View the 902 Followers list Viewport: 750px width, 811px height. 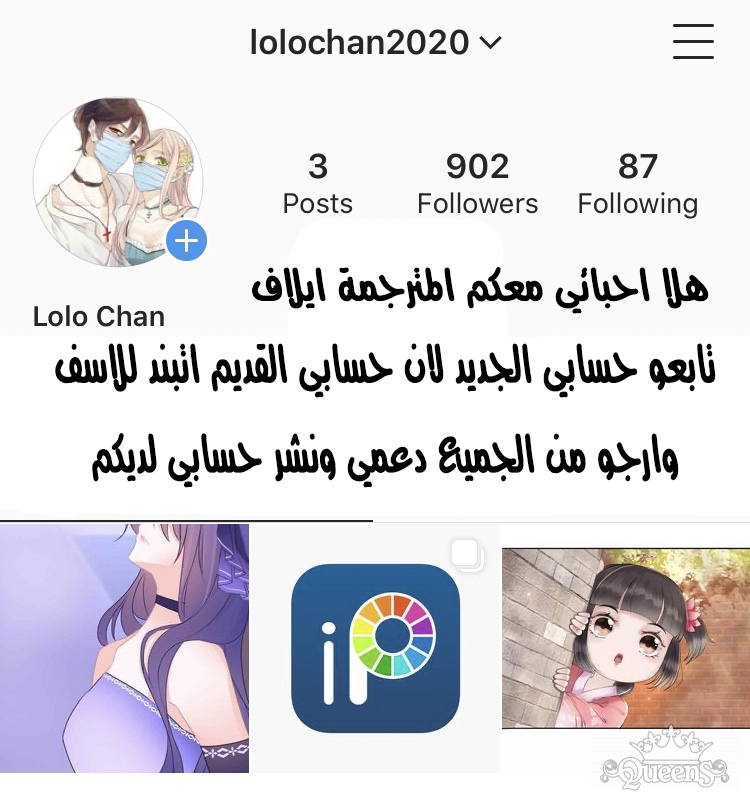pos(477,183)
